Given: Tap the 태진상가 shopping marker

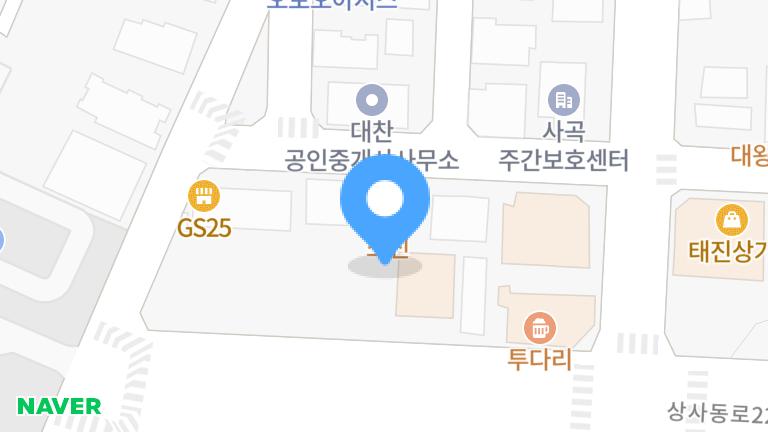Looking at the screenshot, I should [x=732, y=219].
